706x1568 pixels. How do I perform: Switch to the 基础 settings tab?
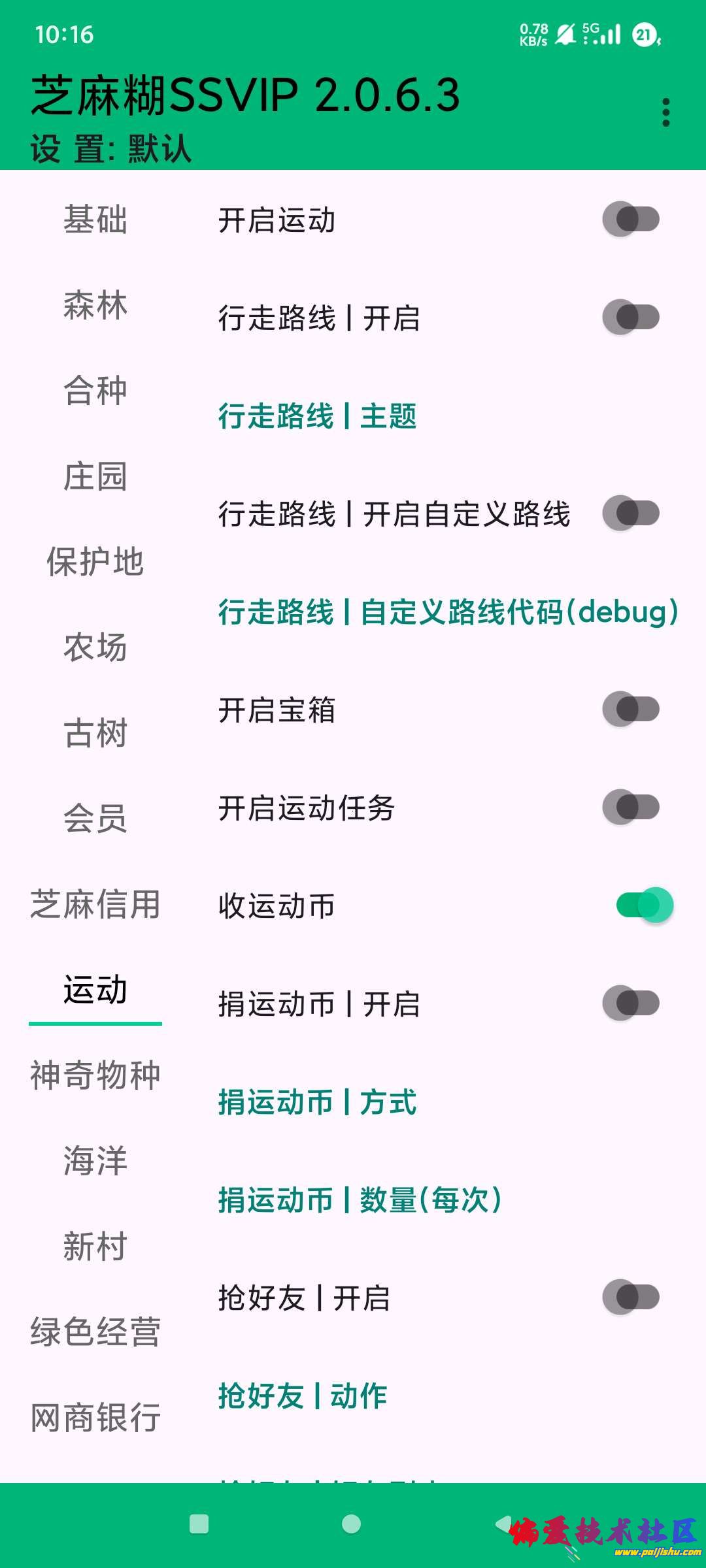(95, 220)
